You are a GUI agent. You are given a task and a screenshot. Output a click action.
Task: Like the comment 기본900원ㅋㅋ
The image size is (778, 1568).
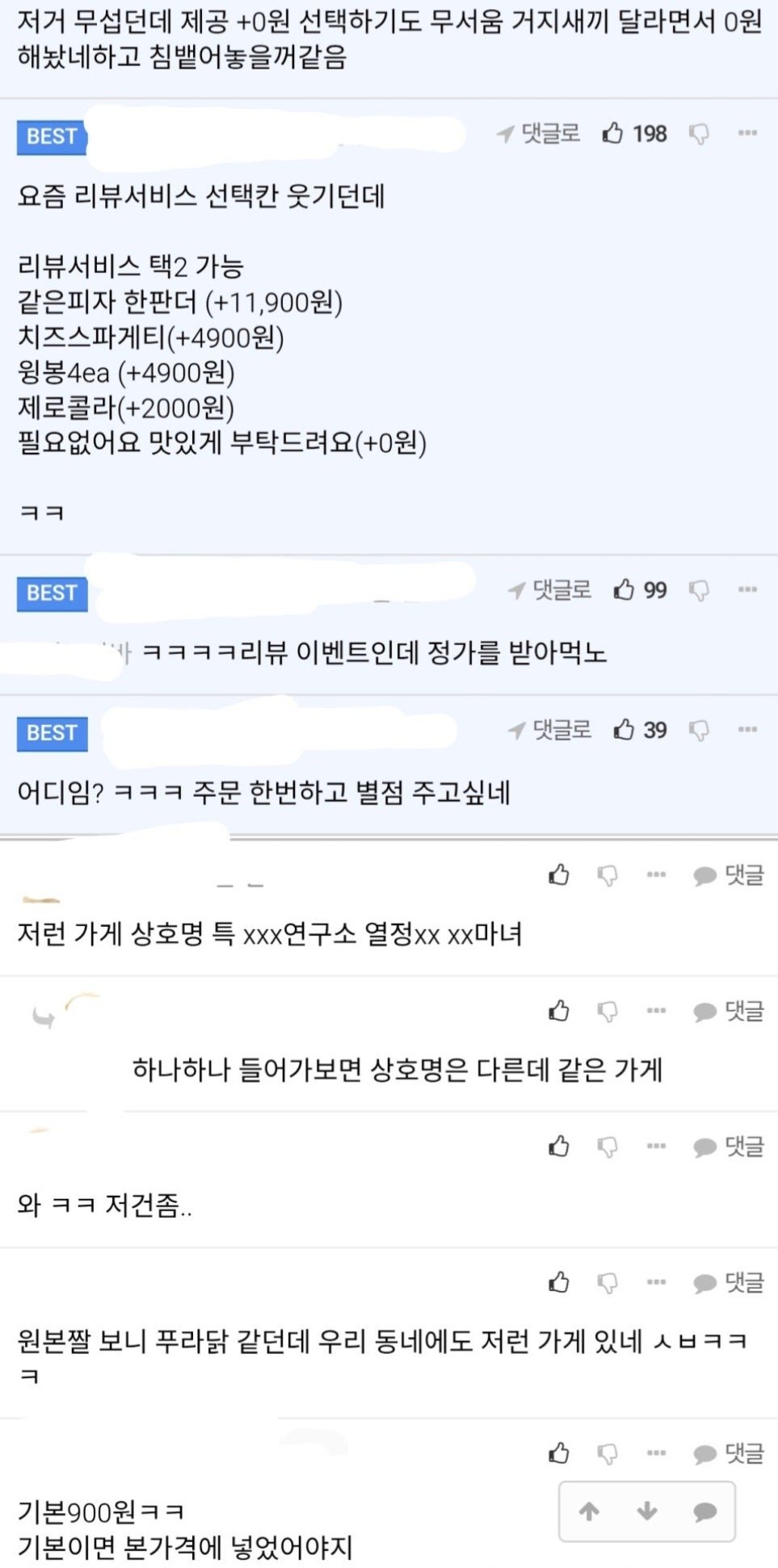point(559,1453)
